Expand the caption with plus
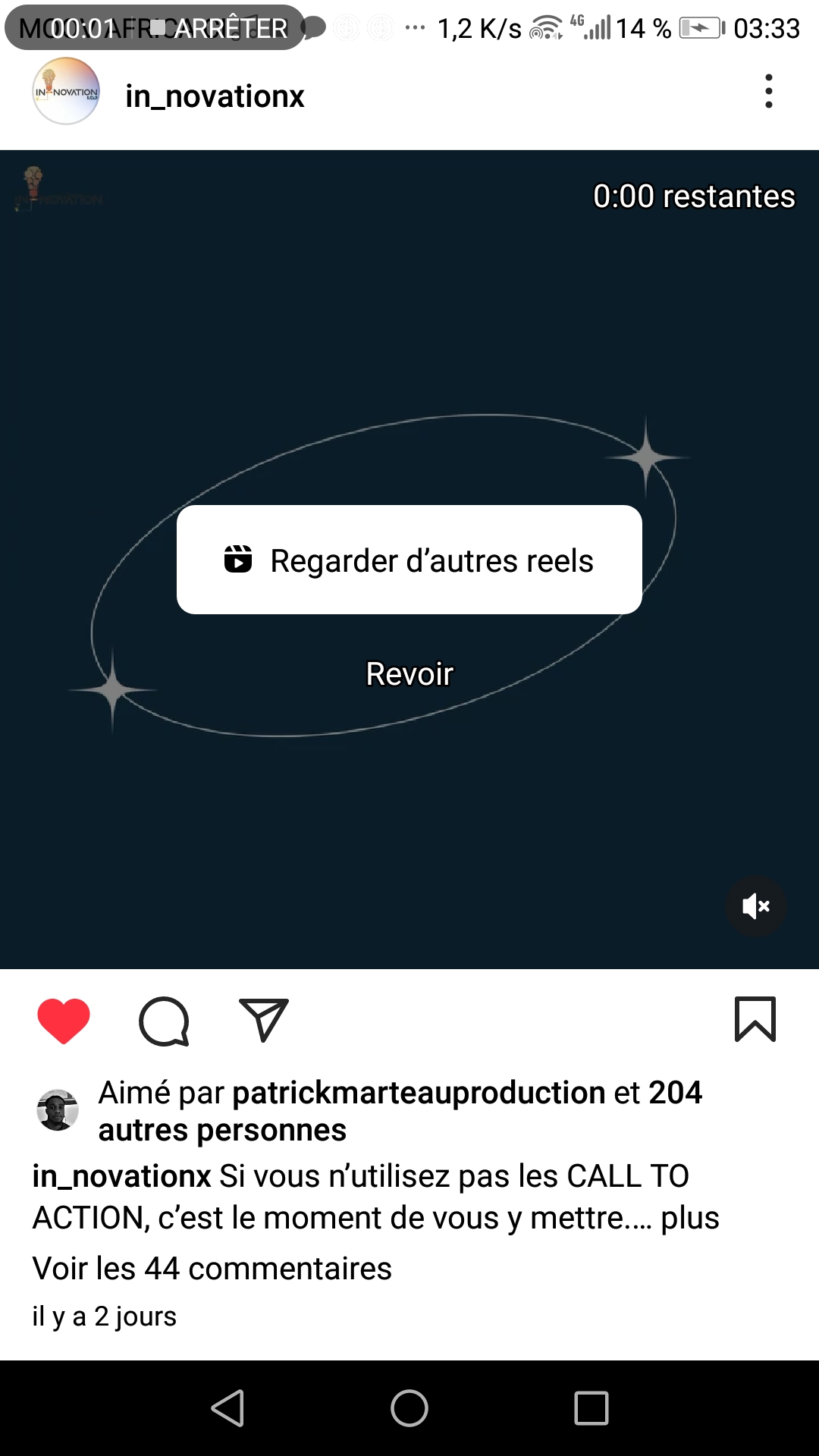This screenshot has height=1456, width=819. pos(689,1218)
